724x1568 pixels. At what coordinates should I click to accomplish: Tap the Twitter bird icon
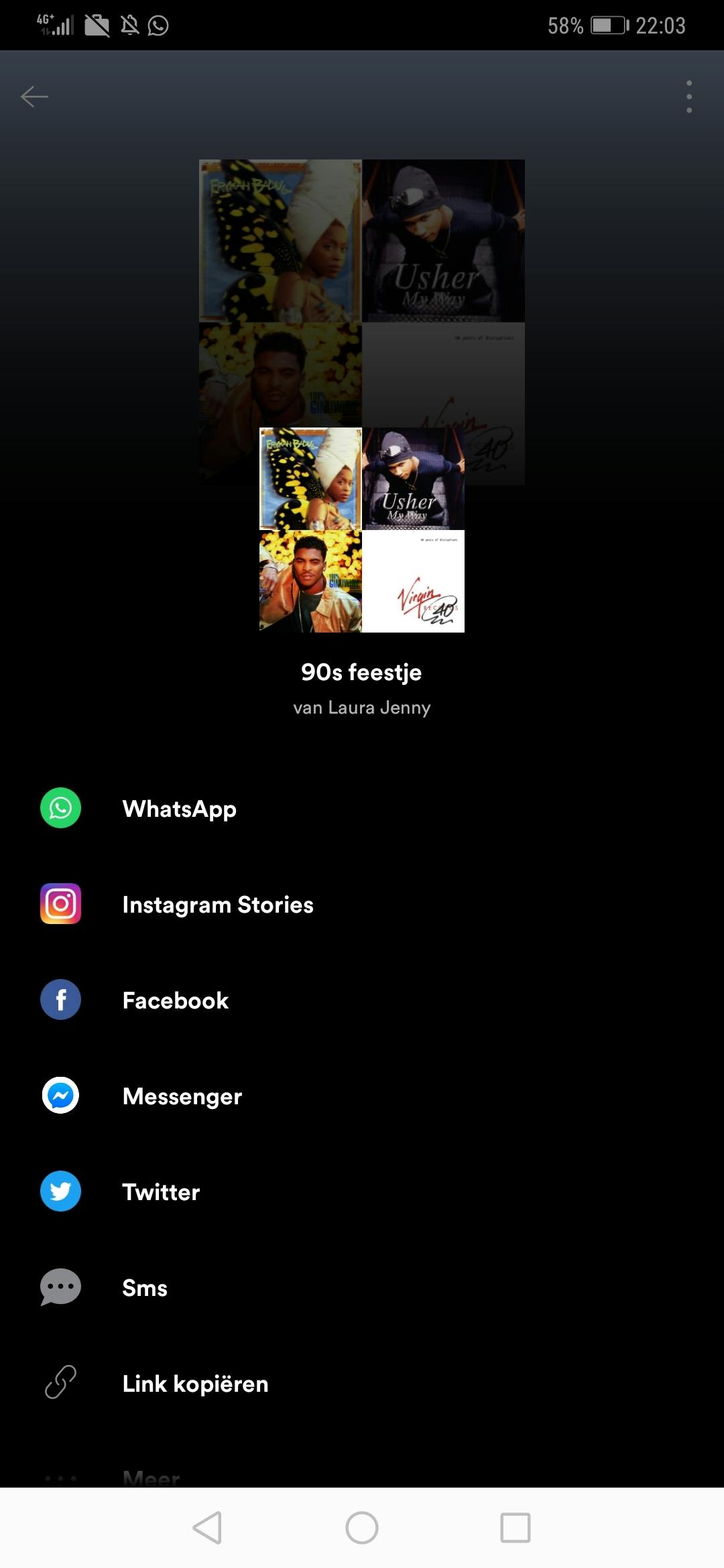60,1191
